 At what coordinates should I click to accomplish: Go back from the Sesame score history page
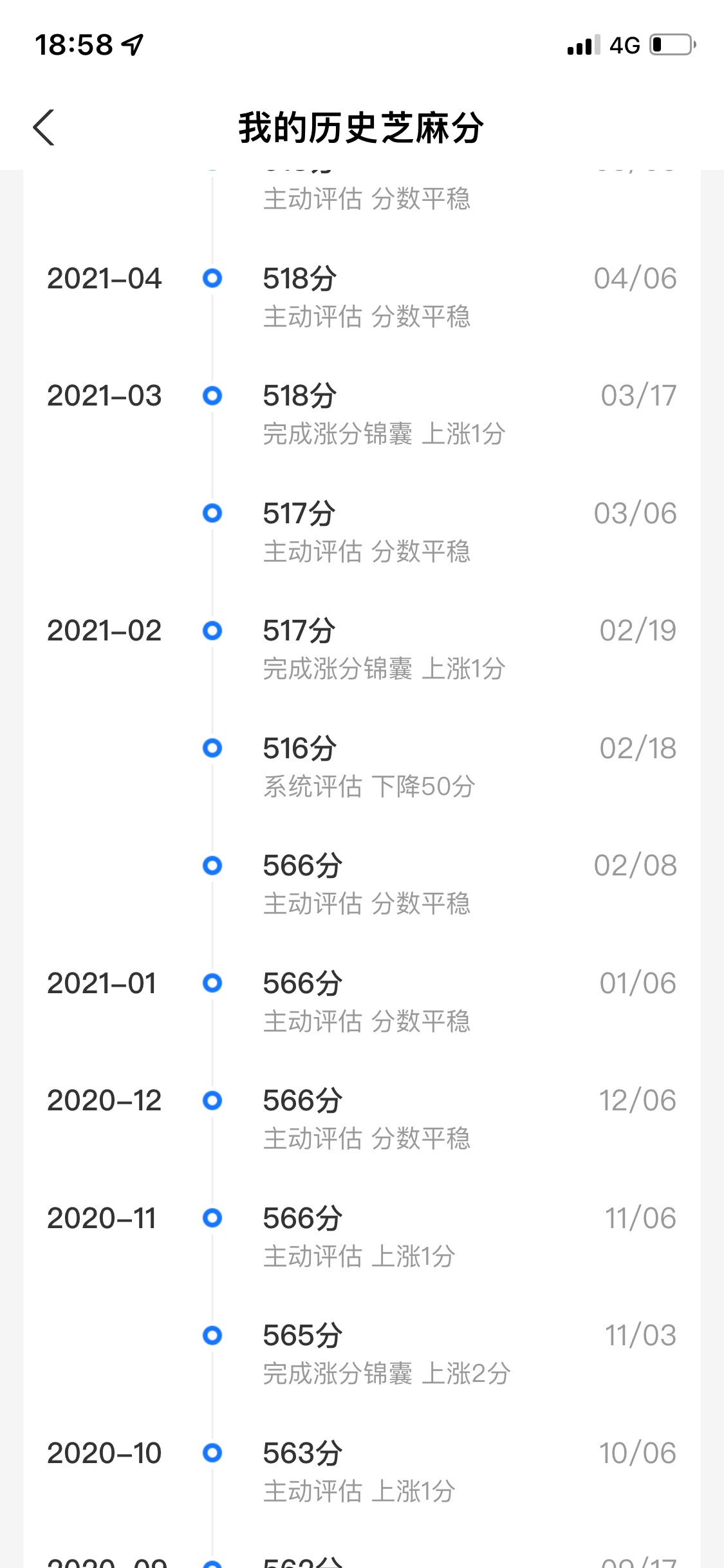[x=44, y=127]
